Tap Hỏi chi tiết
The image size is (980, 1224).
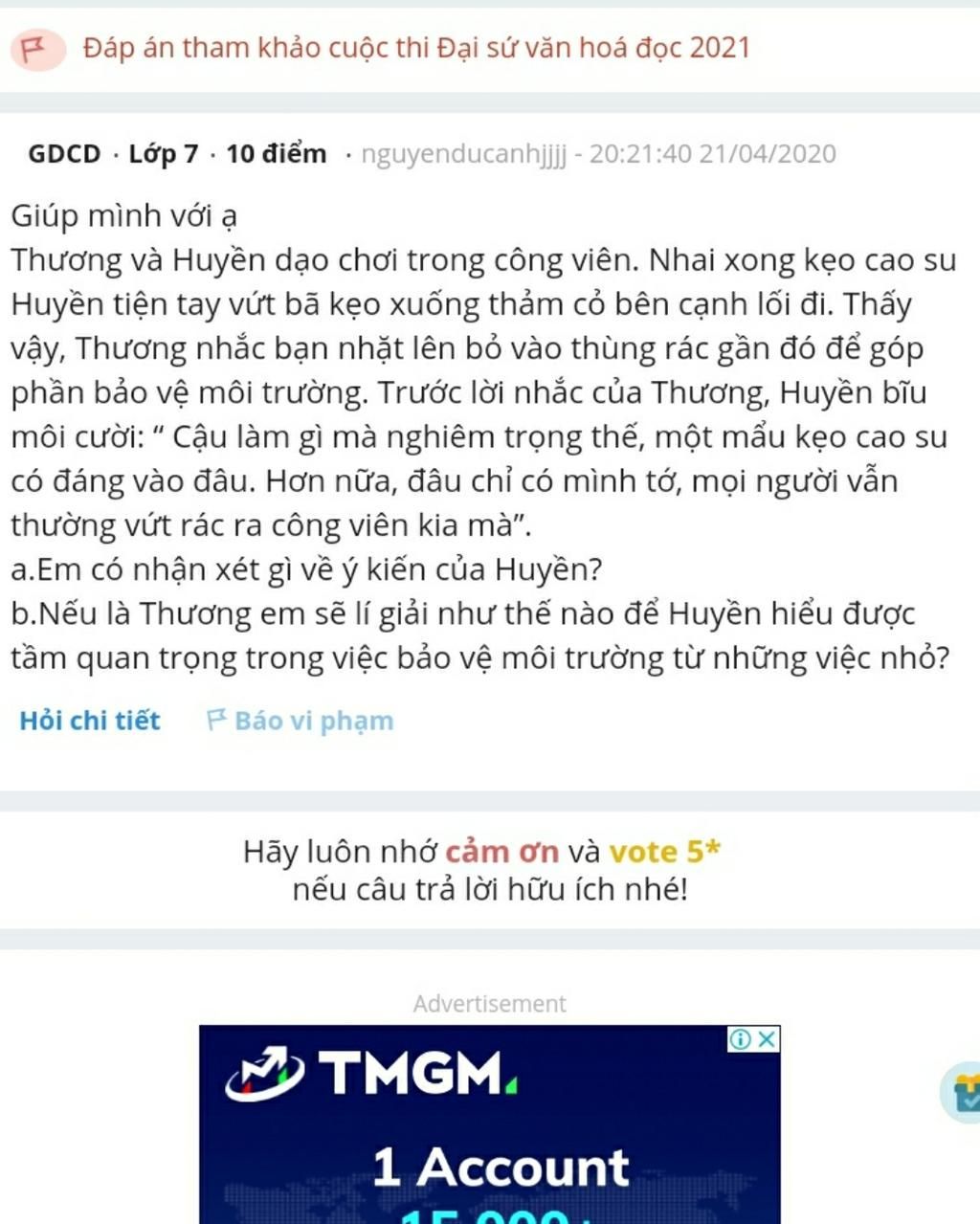tap(90, 721)
